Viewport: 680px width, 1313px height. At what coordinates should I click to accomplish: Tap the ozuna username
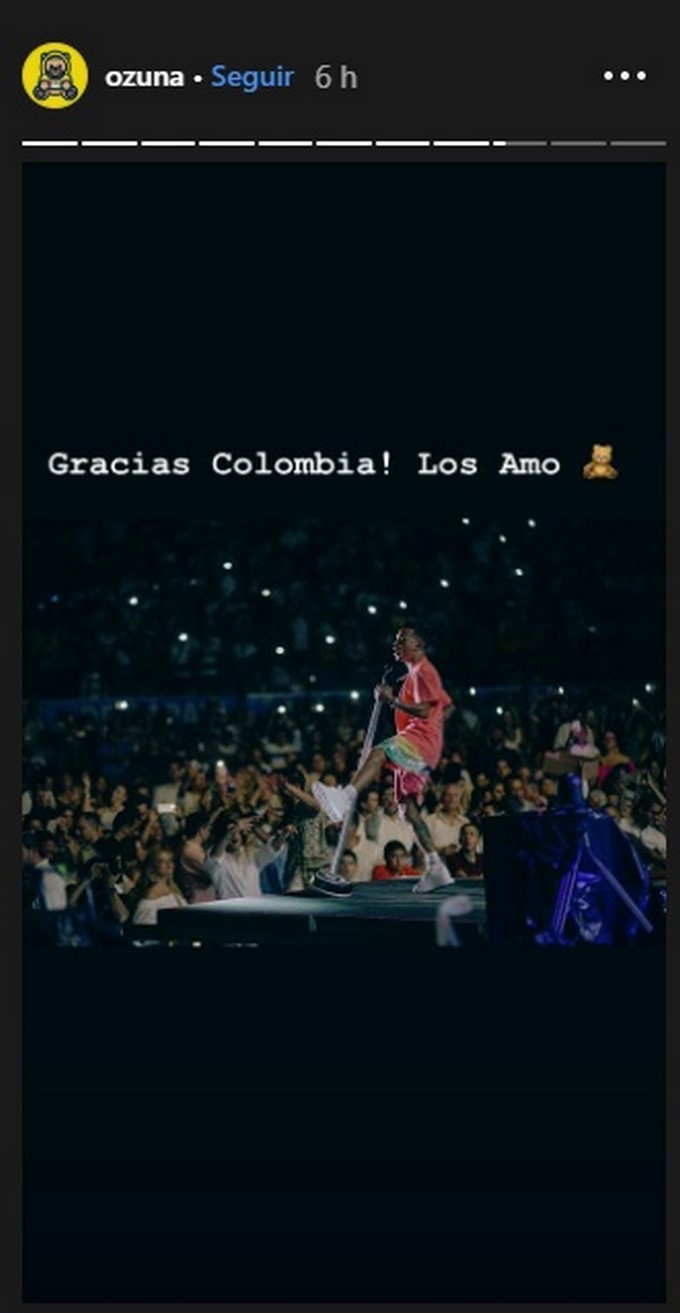(144, 77)
